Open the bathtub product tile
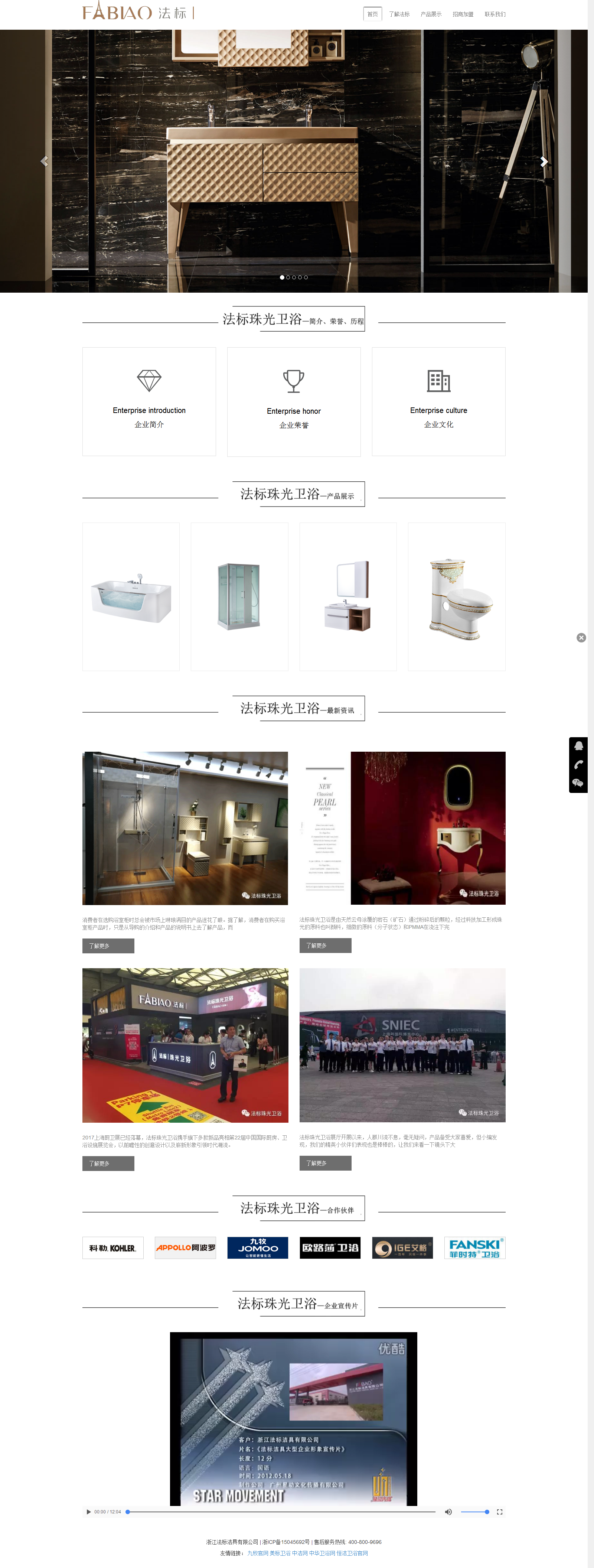The image size is (594, 1568). click(x=131, y=596)
